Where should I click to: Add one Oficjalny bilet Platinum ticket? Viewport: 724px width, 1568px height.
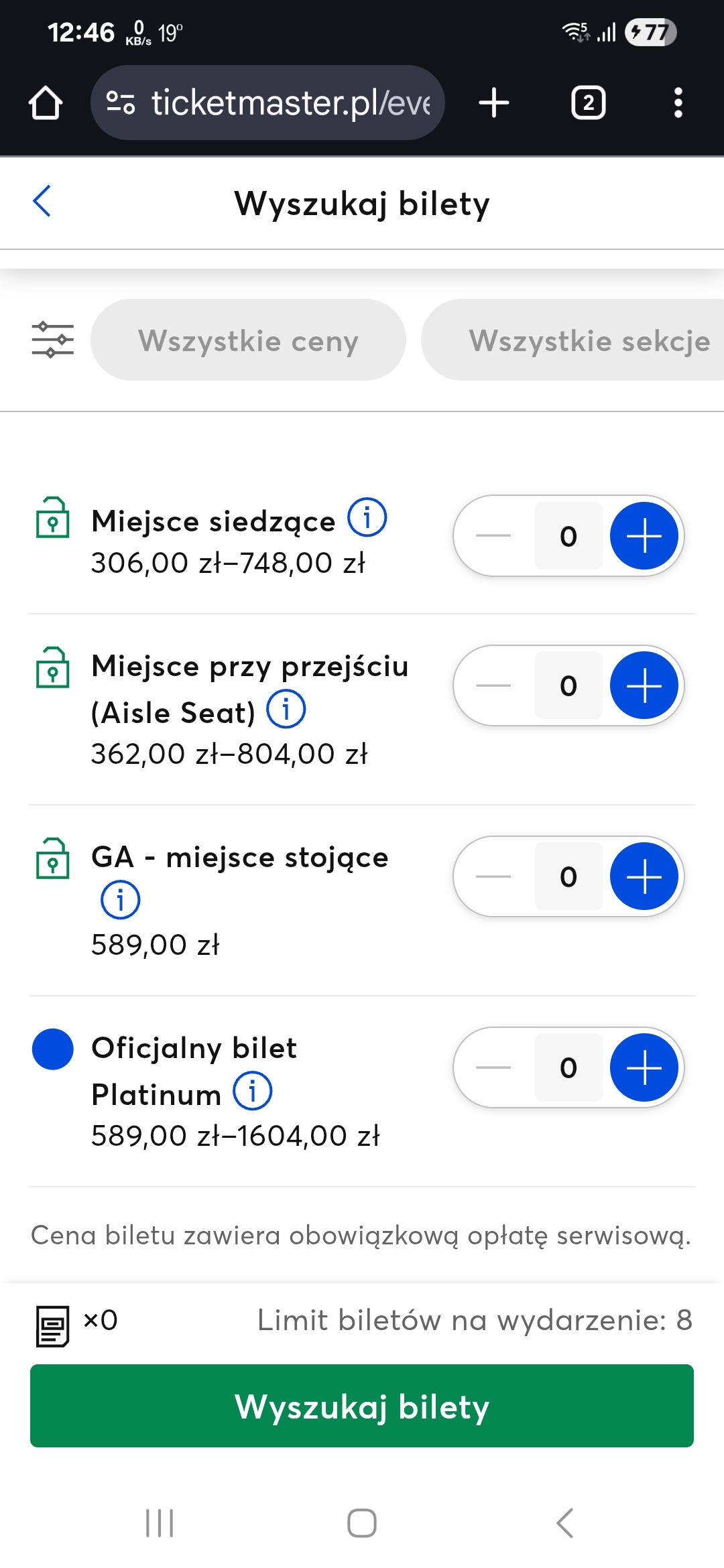pyautogui.click(x=644, y=1067)
